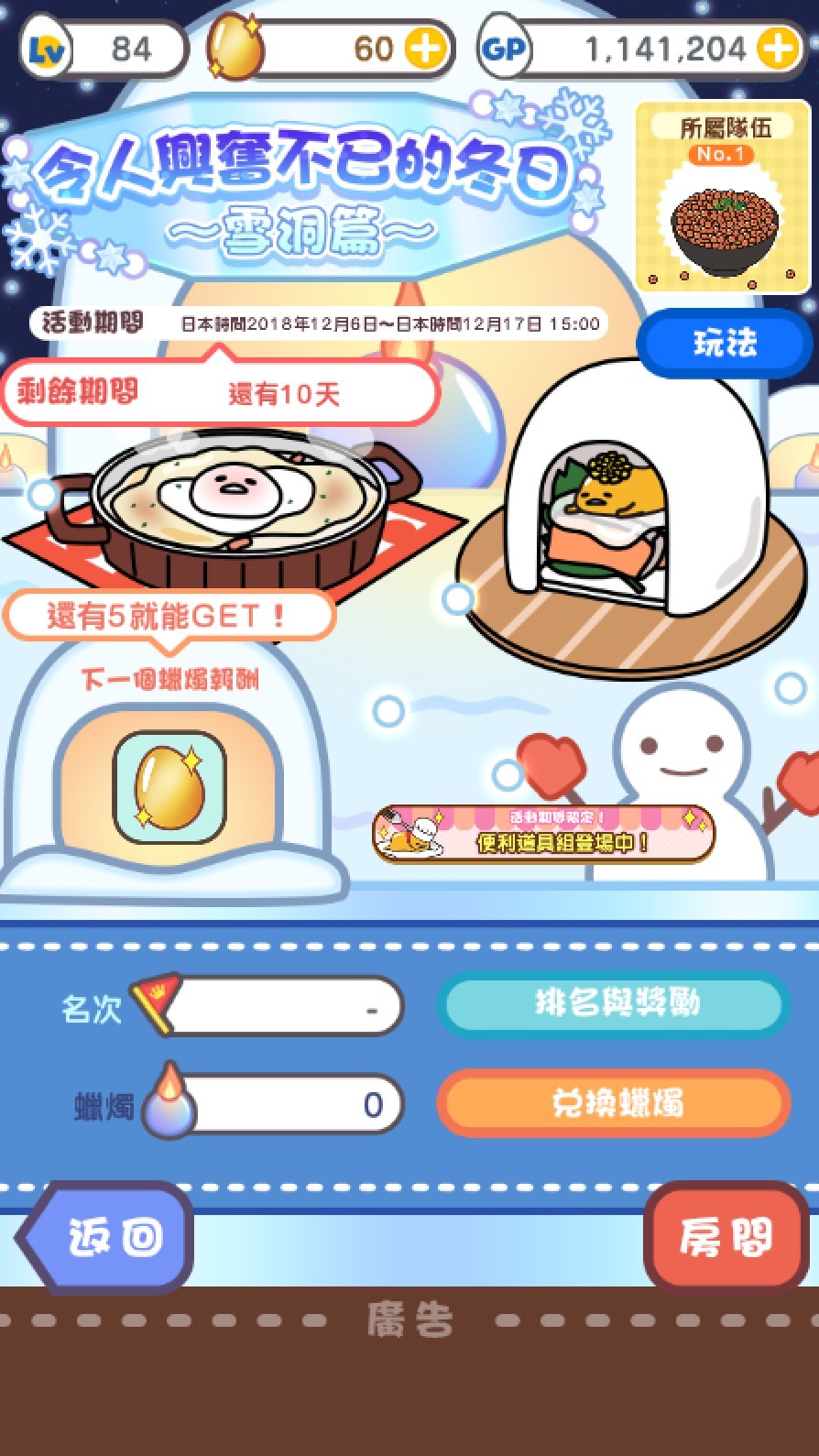The height and width of the screenshot is (1456, 819).
Task: Add more GP with the plus icon
Action: point(777,48)
